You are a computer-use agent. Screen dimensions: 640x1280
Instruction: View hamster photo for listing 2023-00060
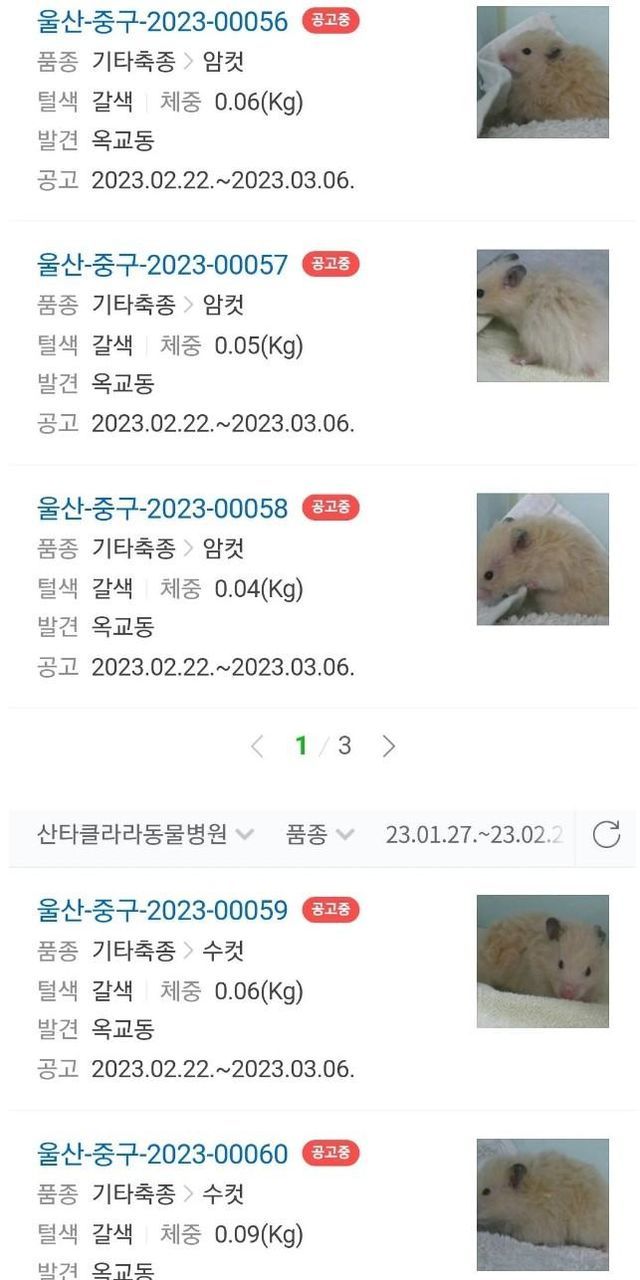point(542,1204)
